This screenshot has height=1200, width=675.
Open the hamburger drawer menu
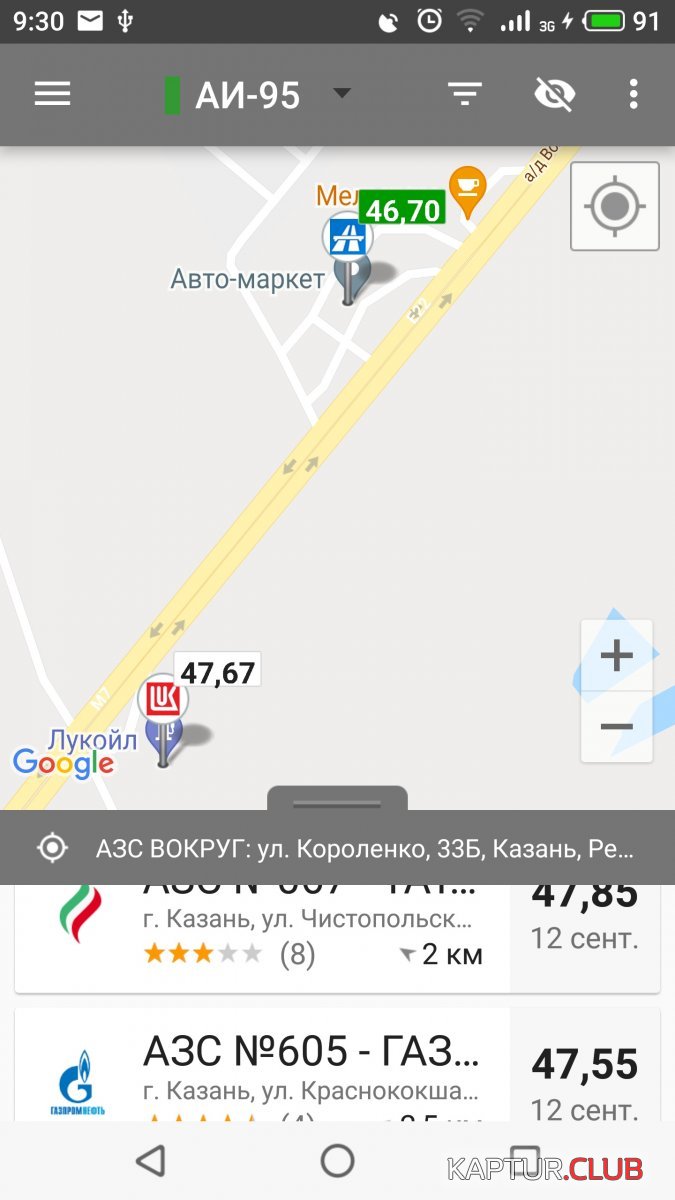(x=52, y=94)
